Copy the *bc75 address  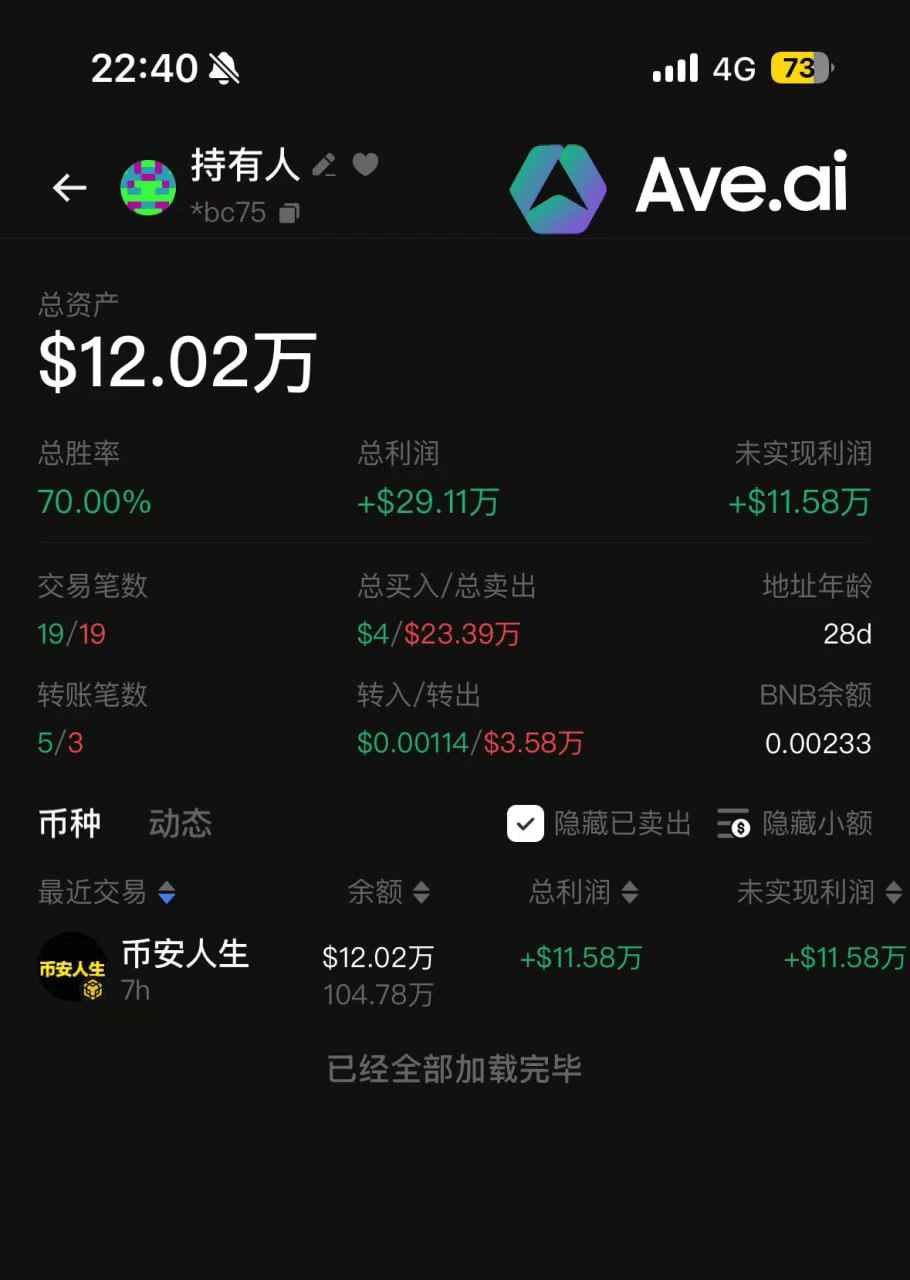click(289, 213)
